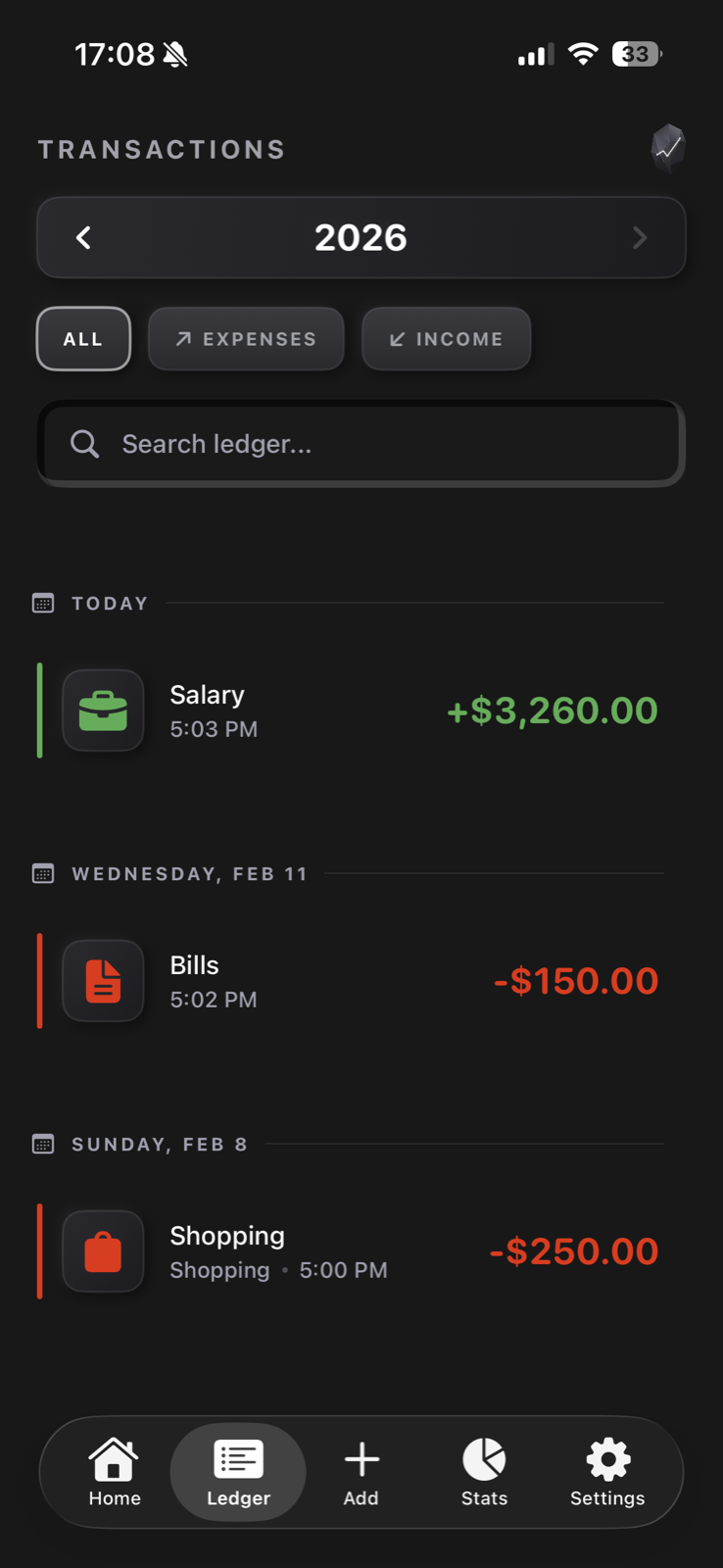Advance to the next year with the right chevron
Screen dimensions: 723x1568
pos(639,237)
